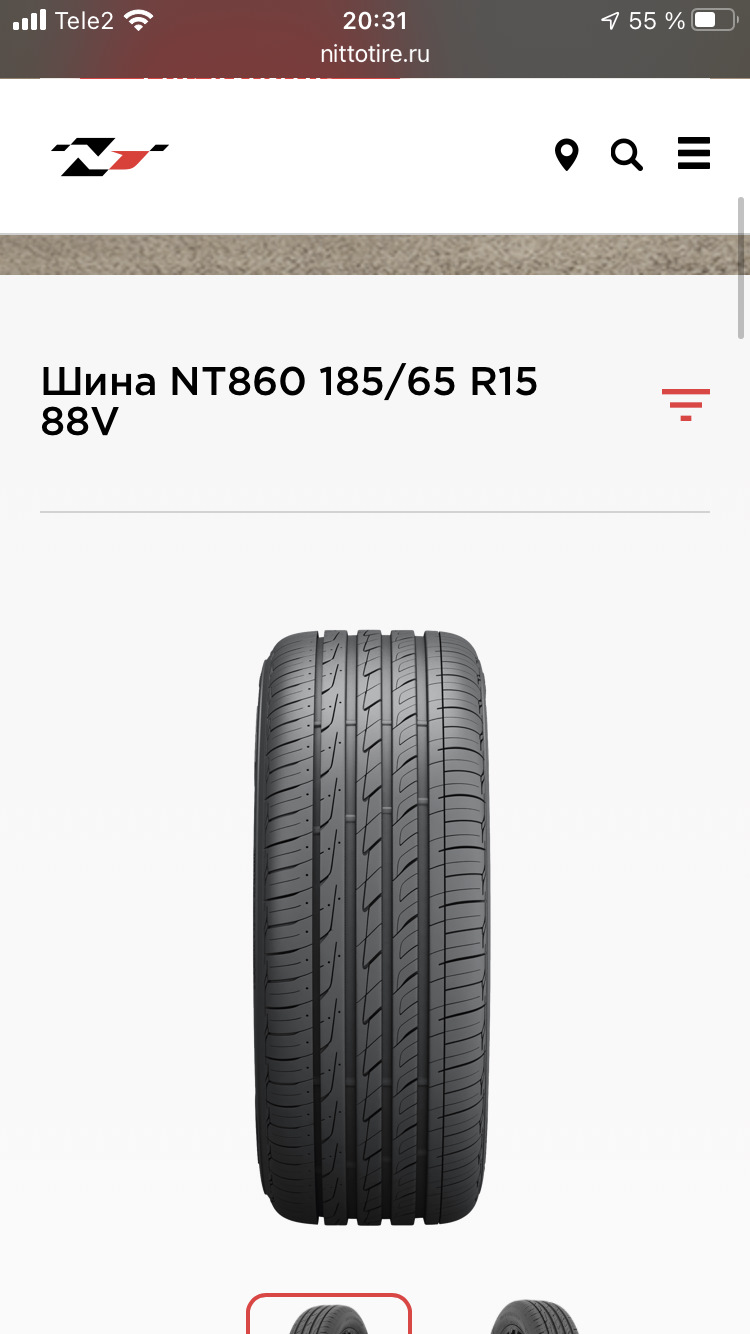This screenshot has width=750, height=1334.
Task: Open the red filter icon
Action: point(686,404)
